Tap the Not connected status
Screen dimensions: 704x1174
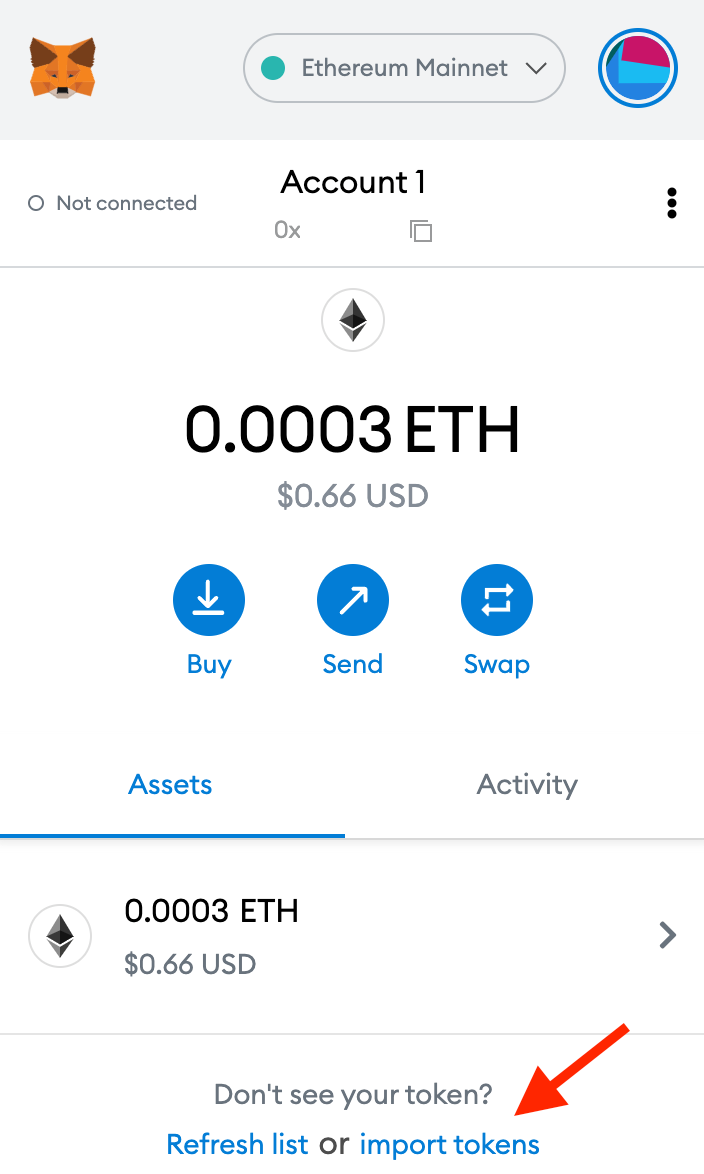click(112, 203)
